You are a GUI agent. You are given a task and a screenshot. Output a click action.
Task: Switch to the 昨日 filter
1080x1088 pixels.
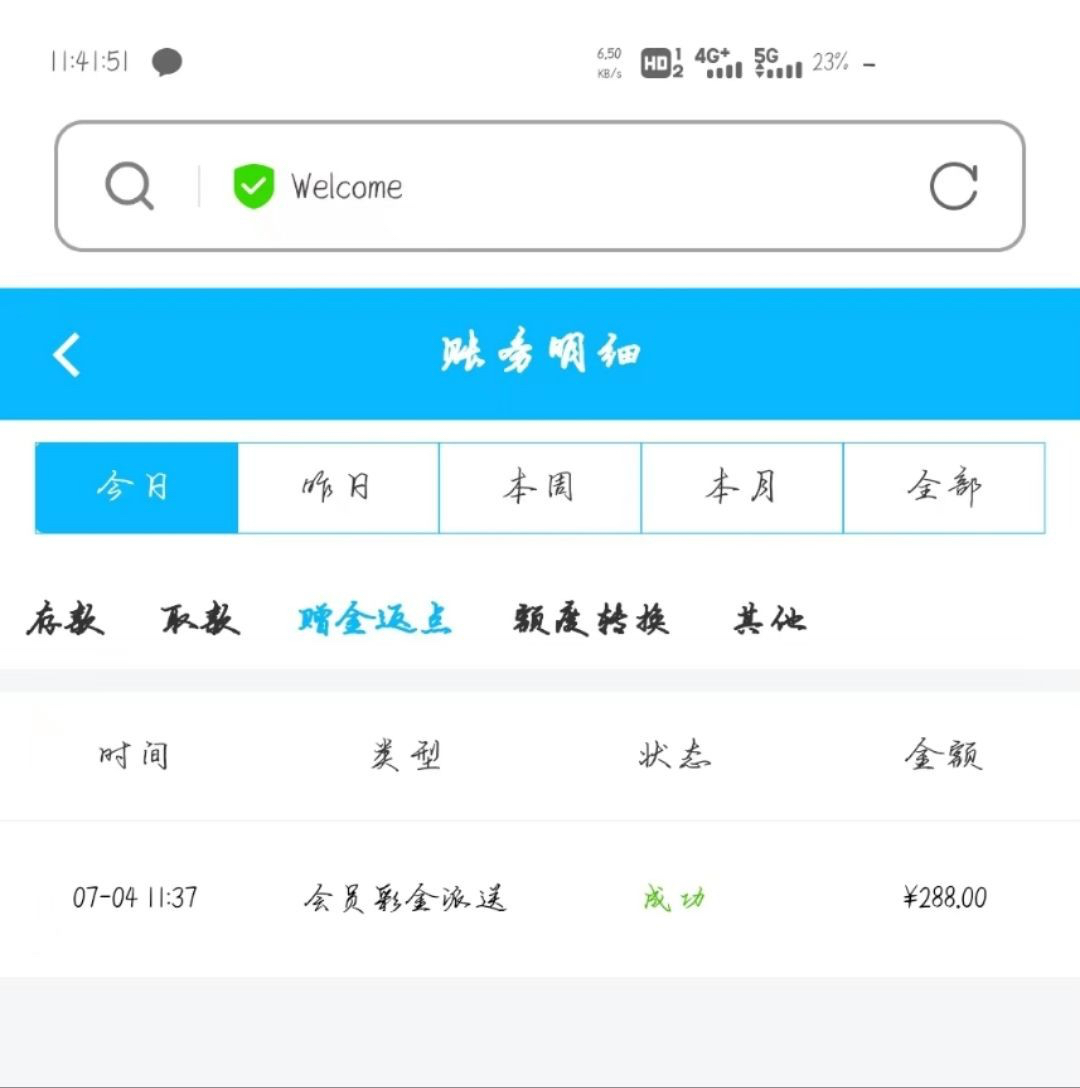pyautogui.click(x=339, y=488)
